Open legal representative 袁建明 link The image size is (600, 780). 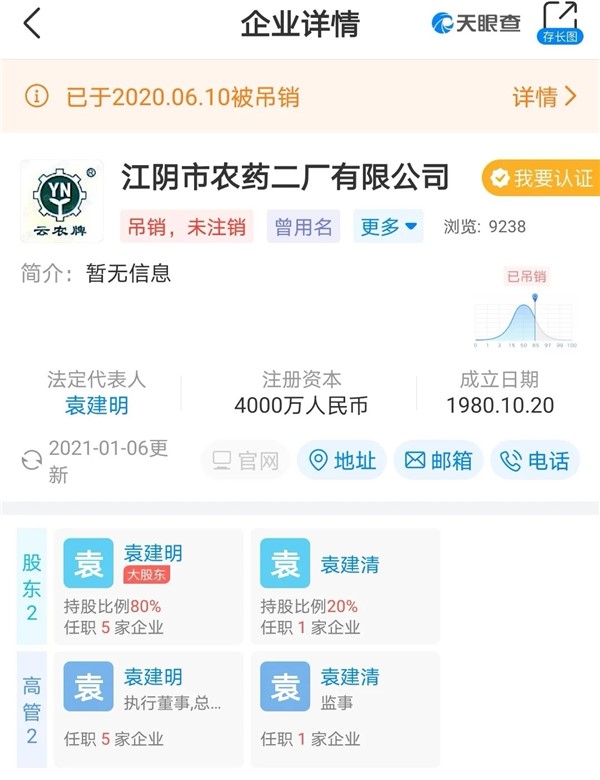click(x=97, y=406)
